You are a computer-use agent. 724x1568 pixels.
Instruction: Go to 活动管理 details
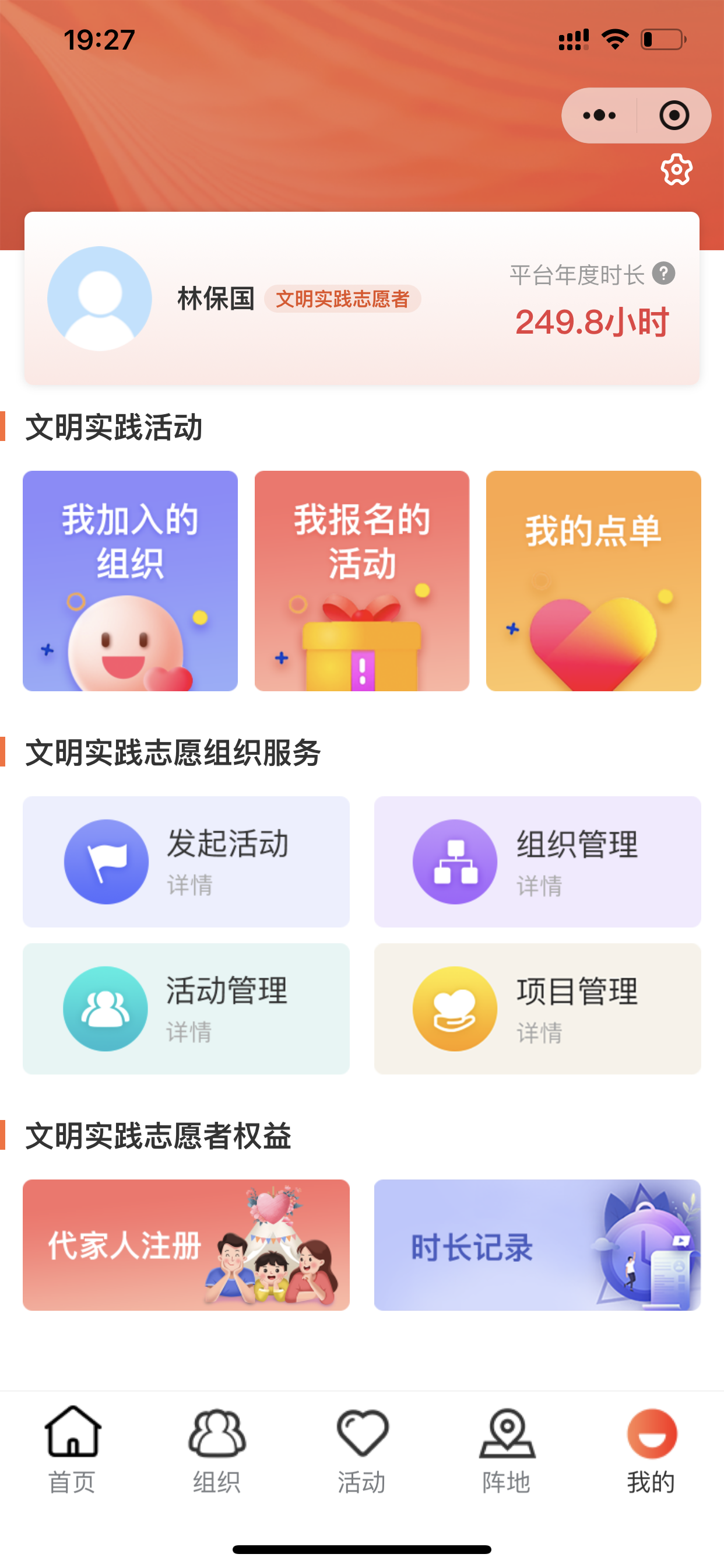[186, 1008]
